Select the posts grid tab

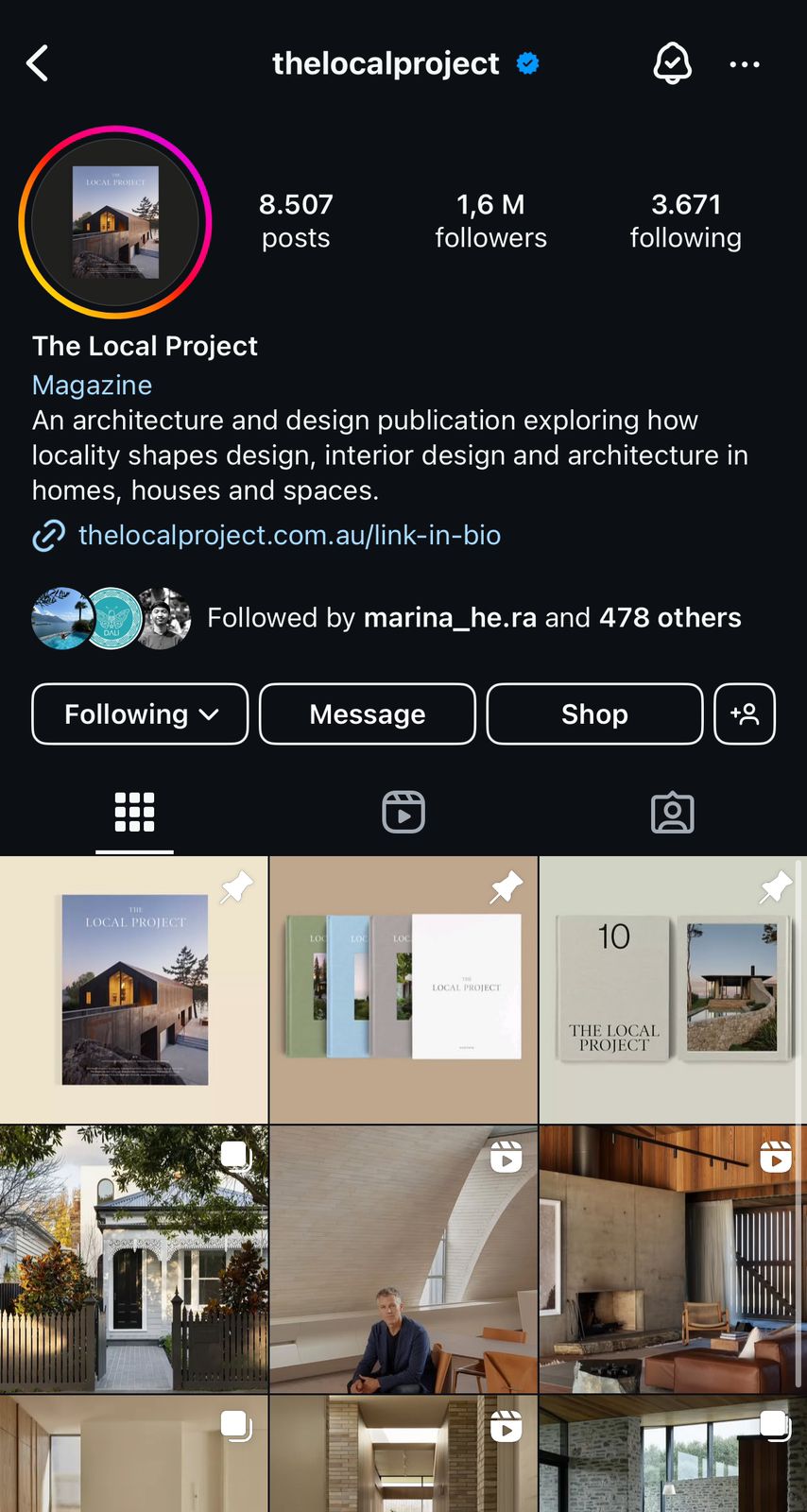tap(134, 813)
